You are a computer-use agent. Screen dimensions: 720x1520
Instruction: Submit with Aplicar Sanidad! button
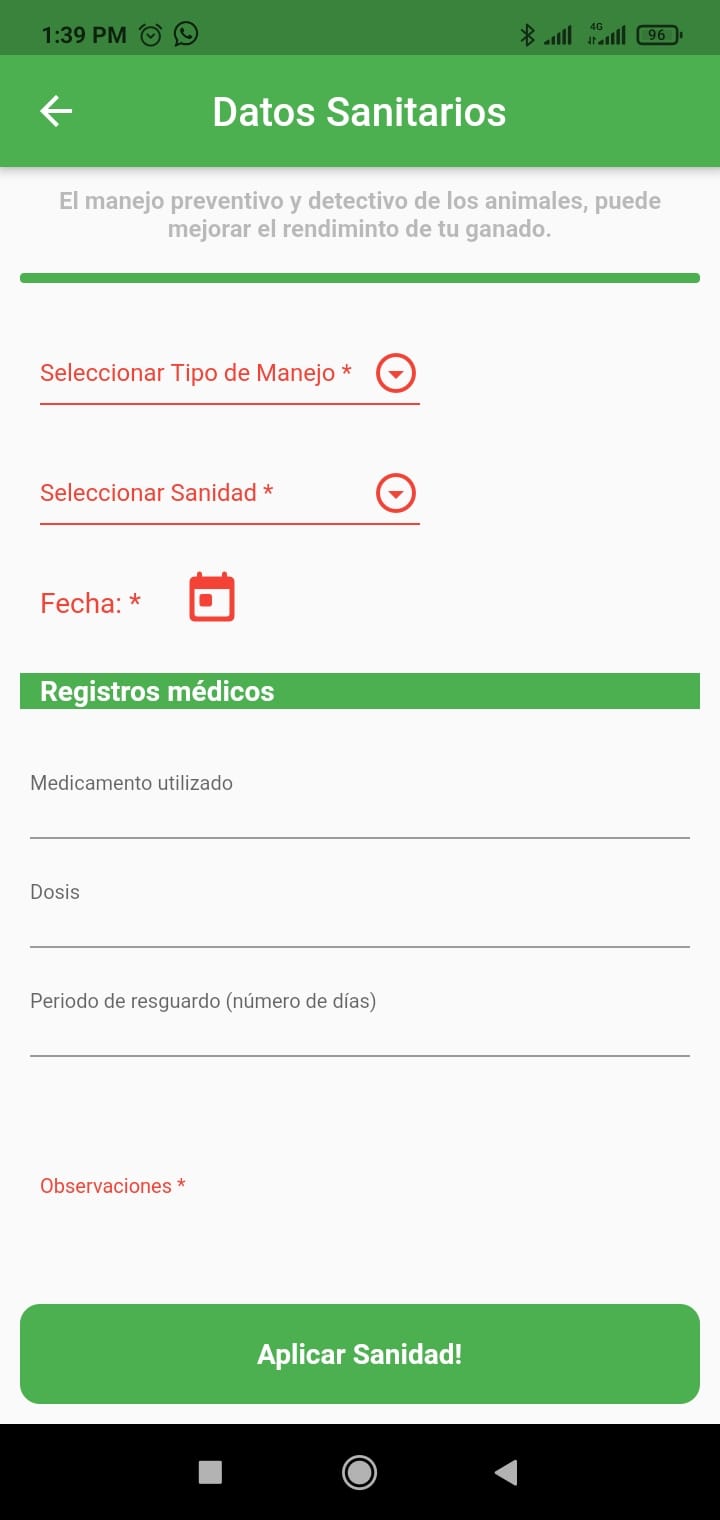click(x=360, y=1354)
